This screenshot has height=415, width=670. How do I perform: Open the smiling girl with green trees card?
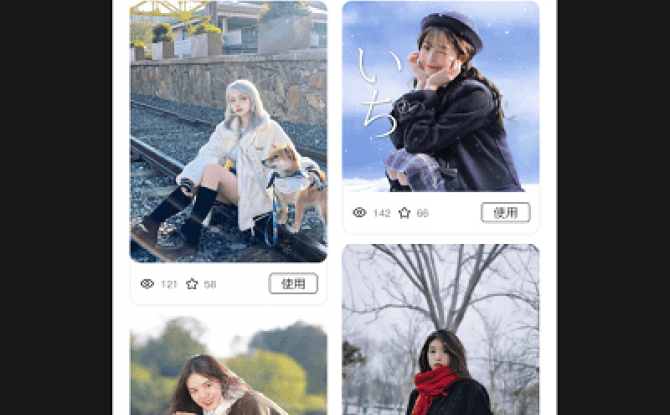coord(228,368)
